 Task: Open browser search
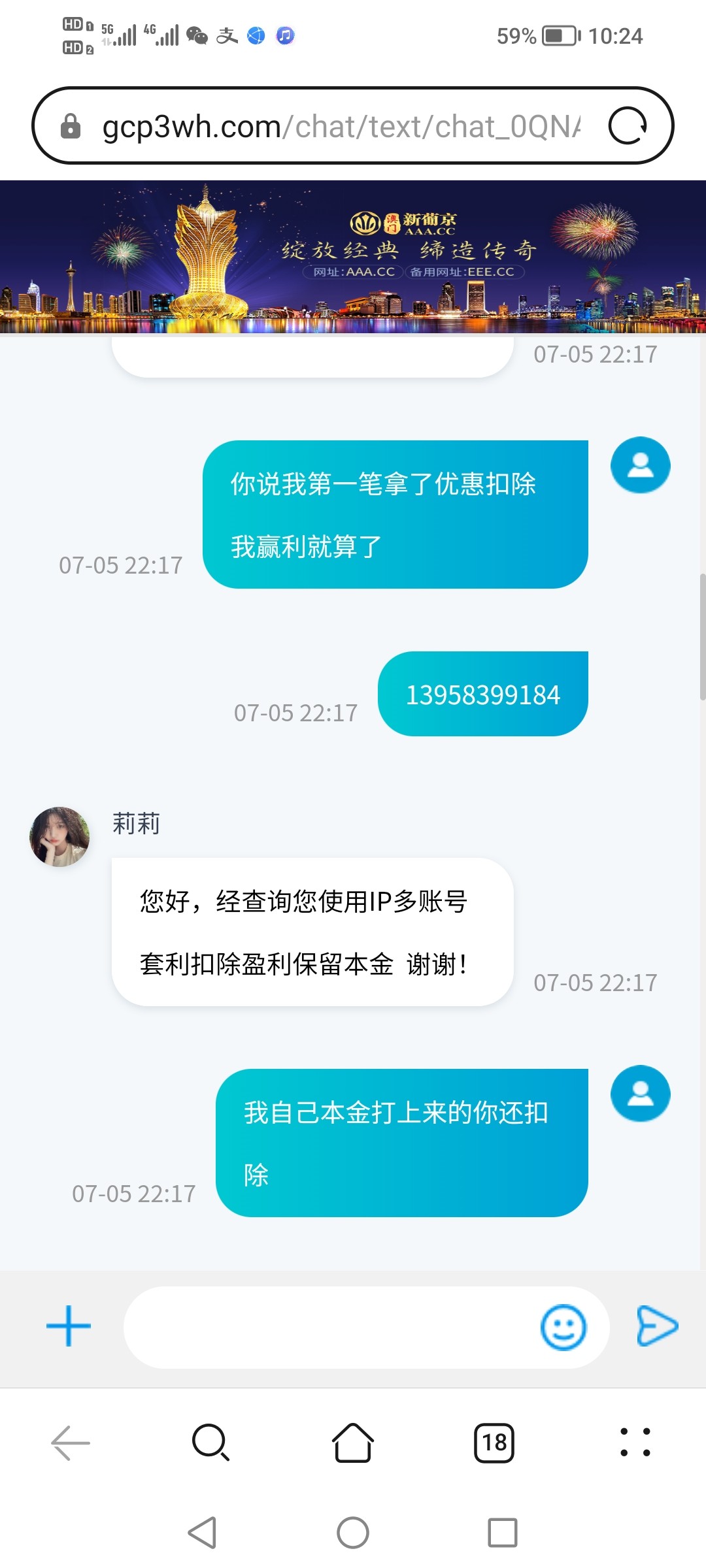210,1442
